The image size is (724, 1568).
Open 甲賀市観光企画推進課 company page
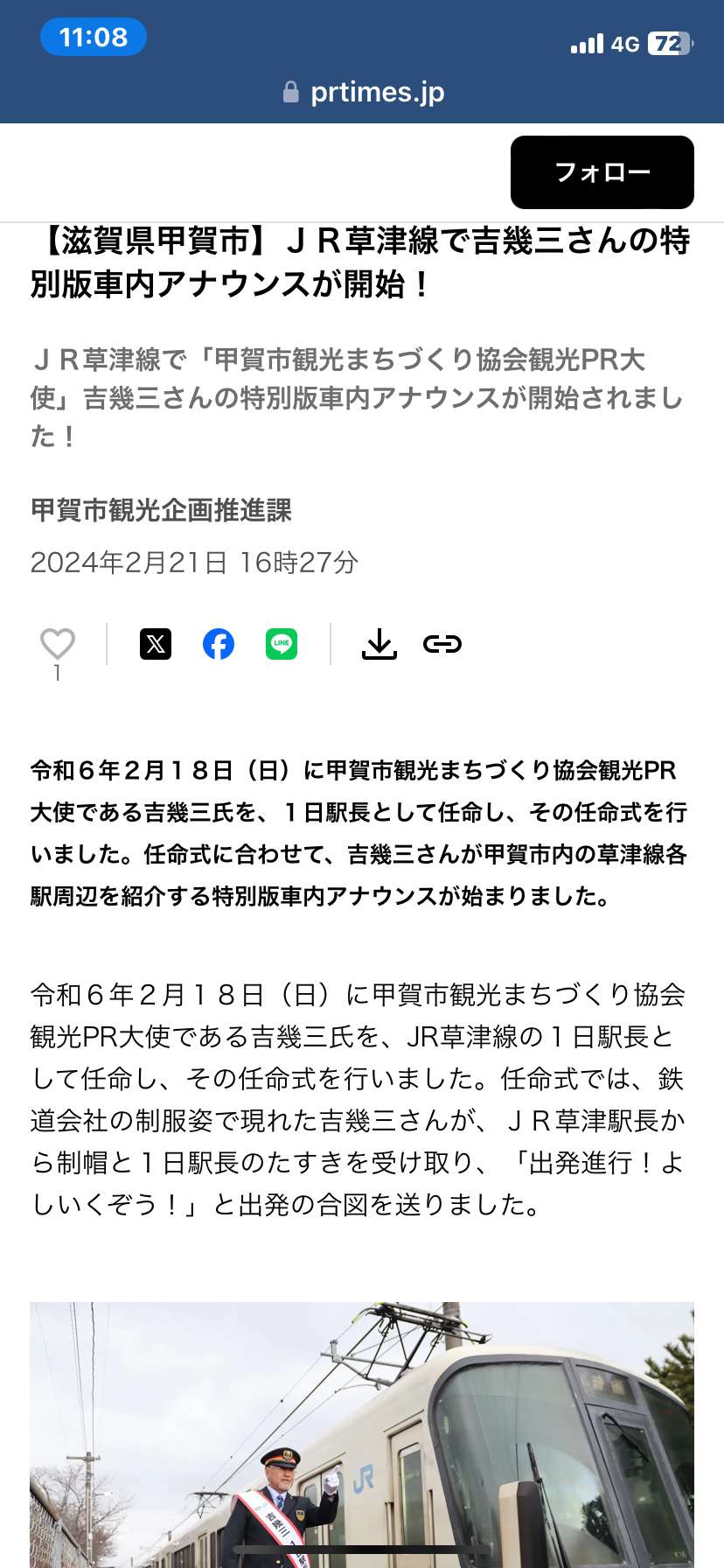tap(161, 510)
